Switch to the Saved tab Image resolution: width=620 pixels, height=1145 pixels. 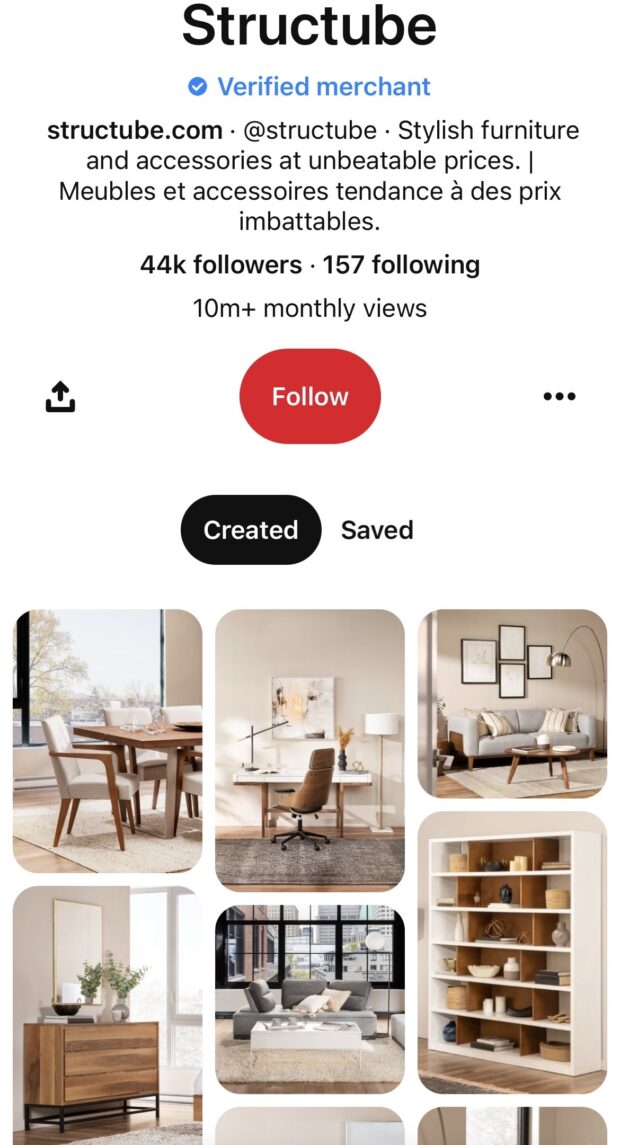pyautogui.click(x=377, y=529)
